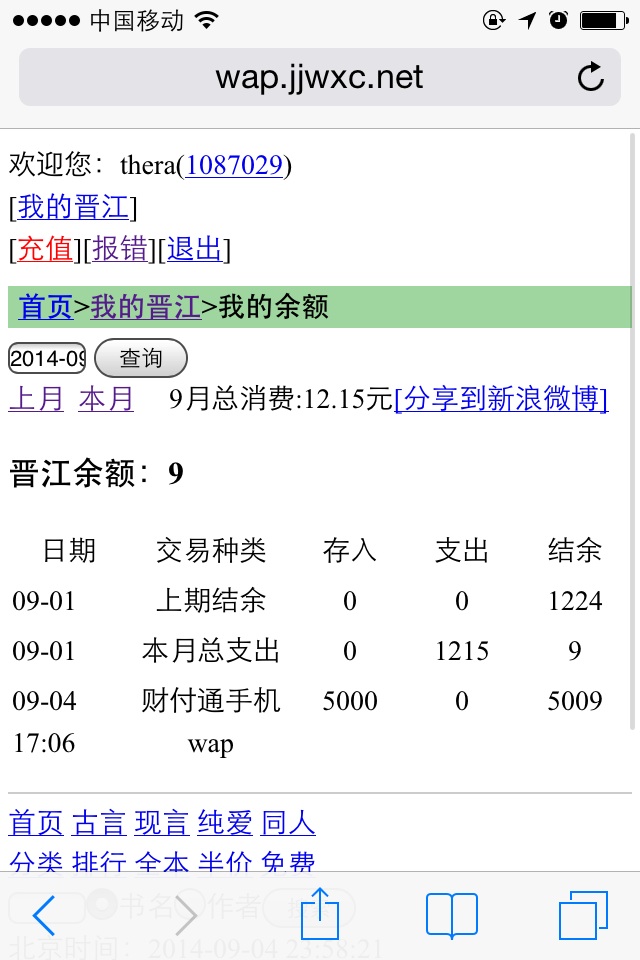
Task: Reload the page in Safari
Action: coord(591,77)
